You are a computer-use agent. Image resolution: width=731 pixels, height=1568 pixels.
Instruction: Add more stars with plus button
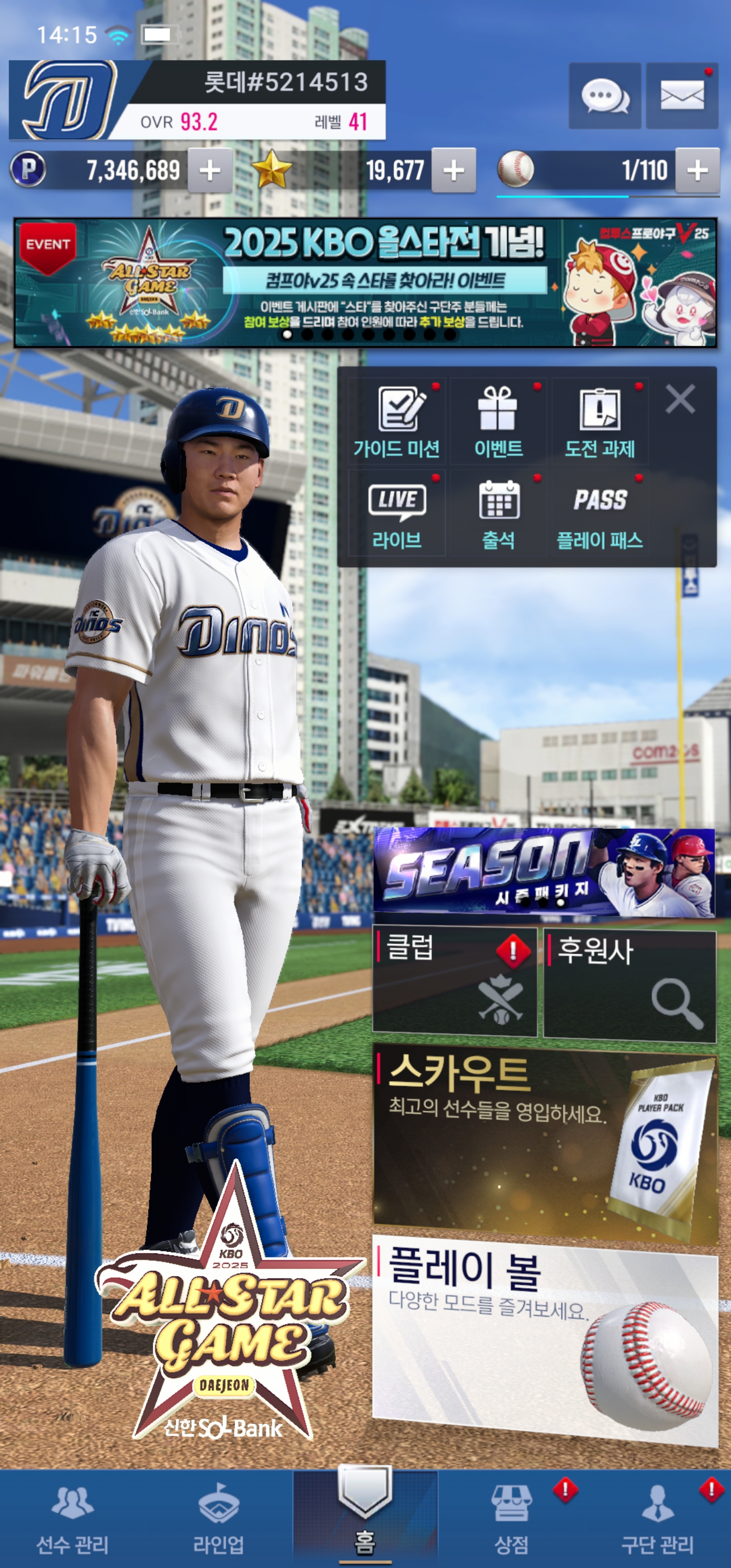(453, 171)
